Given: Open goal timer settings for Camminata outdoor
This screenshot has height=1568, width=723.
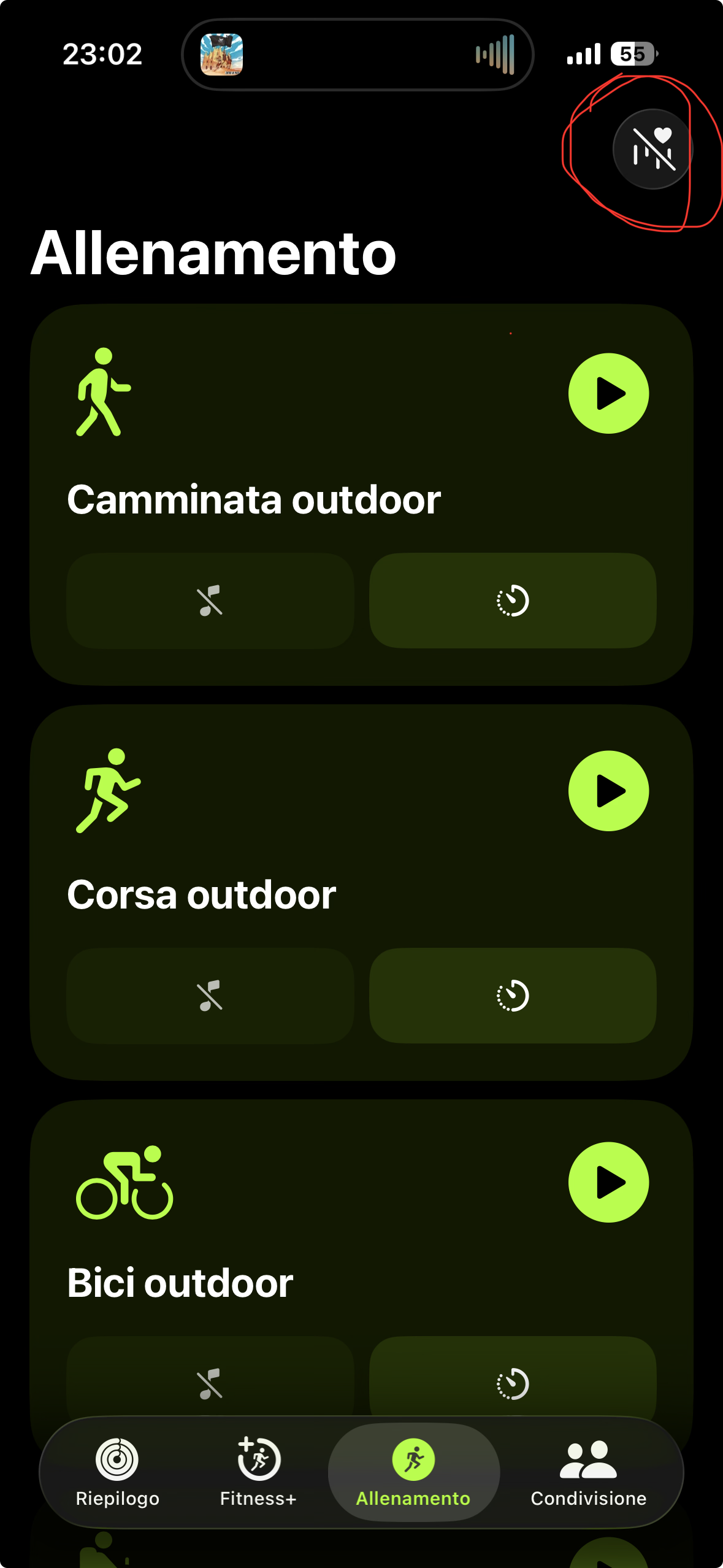Looking at the screenshot, I should (513, 601).
